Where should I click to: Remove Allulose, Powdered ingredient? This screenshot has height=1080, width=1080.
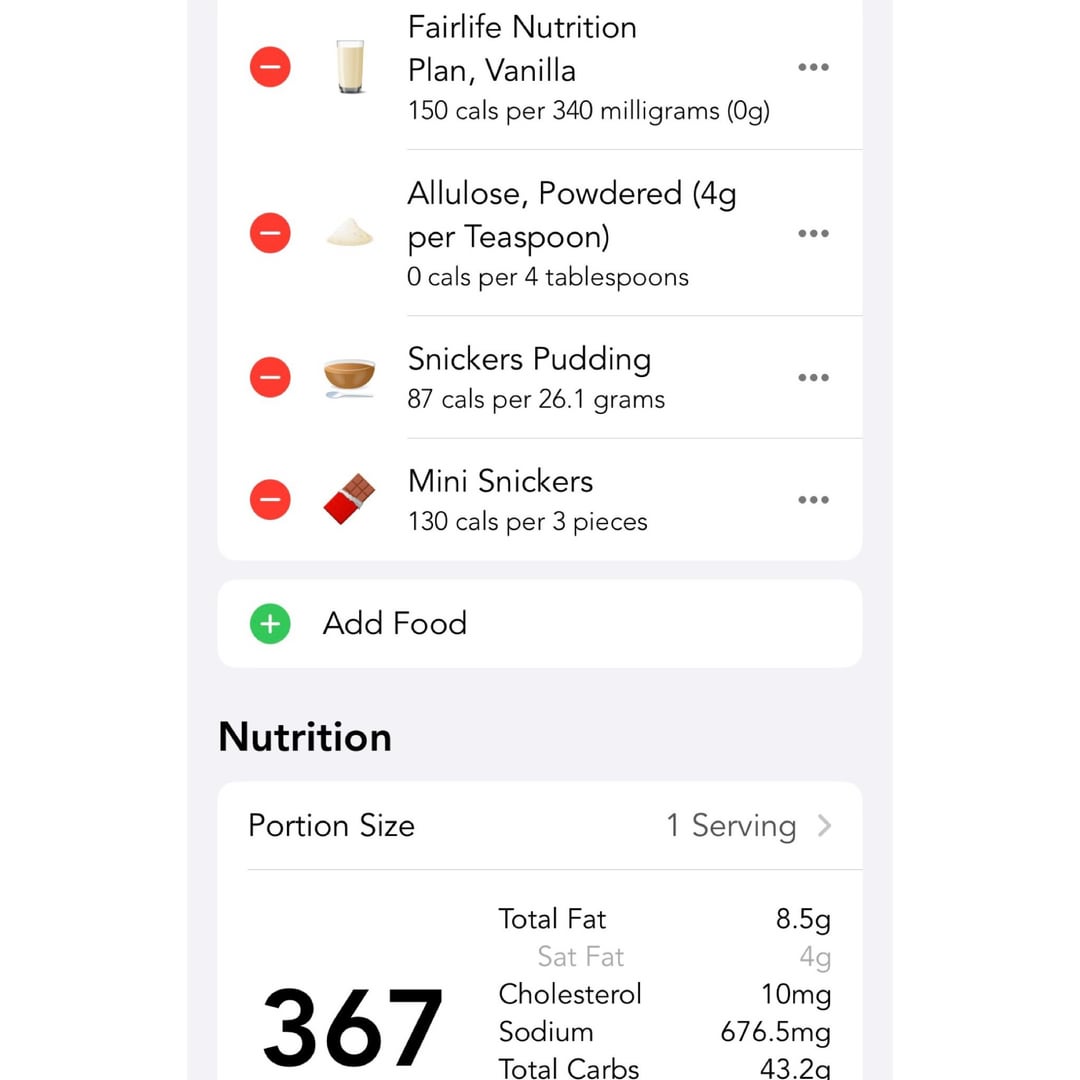pyautogui.click(x=270, y=233)
